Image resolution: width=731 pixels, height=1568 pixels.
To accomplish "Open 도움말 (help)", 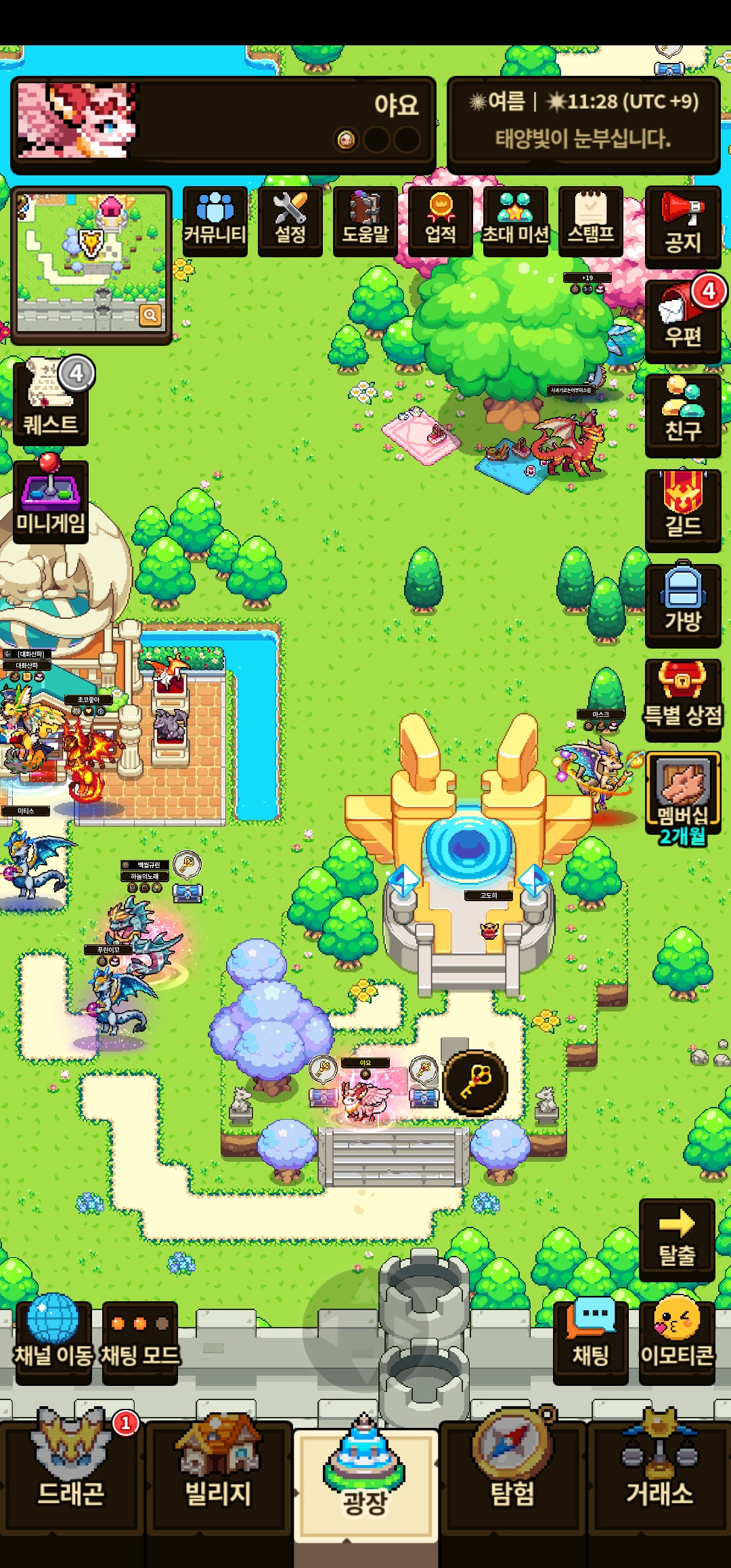I will (x=365, y=221).
